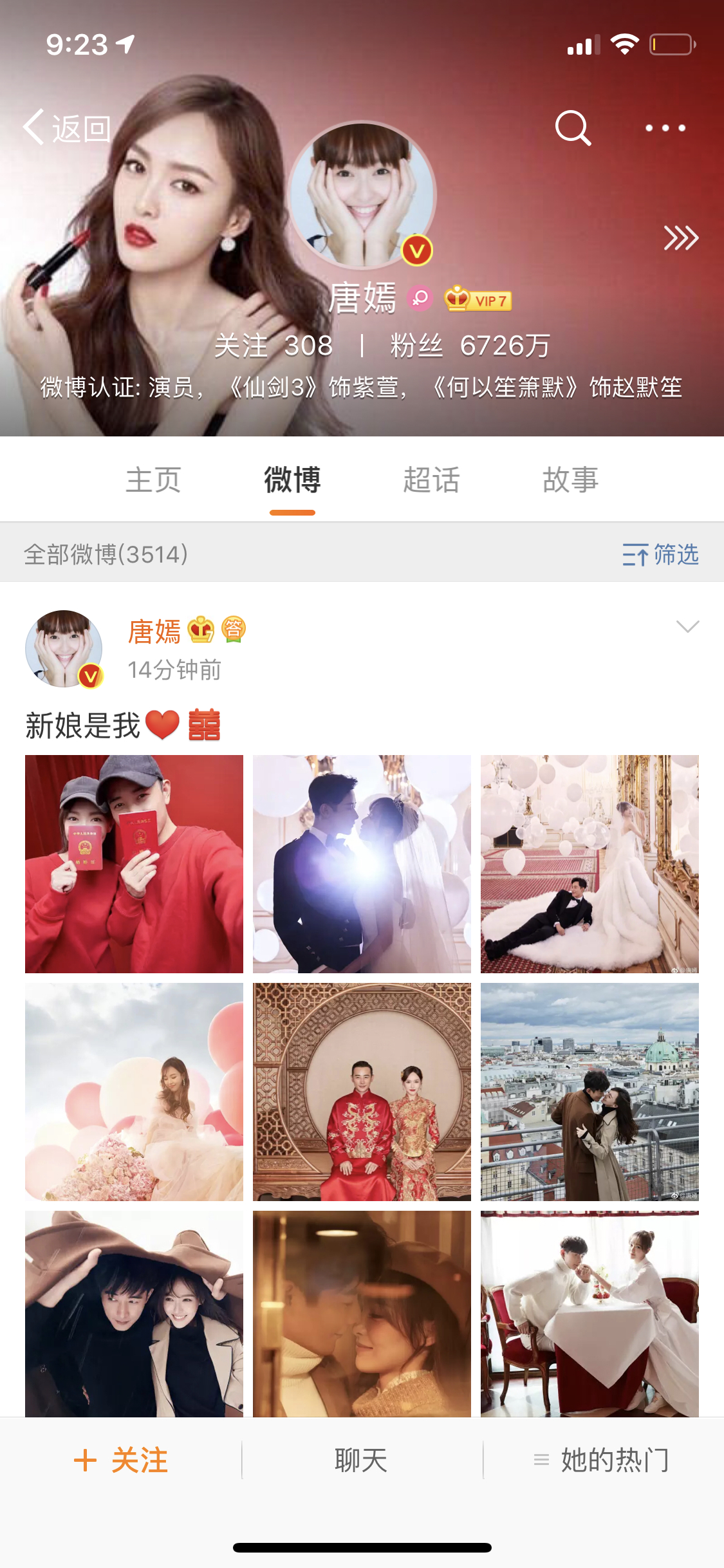The height and width of the screenshot is (1568, 724).
Task: Start a chat via 聊天
Action: (x=362, y=1460)
